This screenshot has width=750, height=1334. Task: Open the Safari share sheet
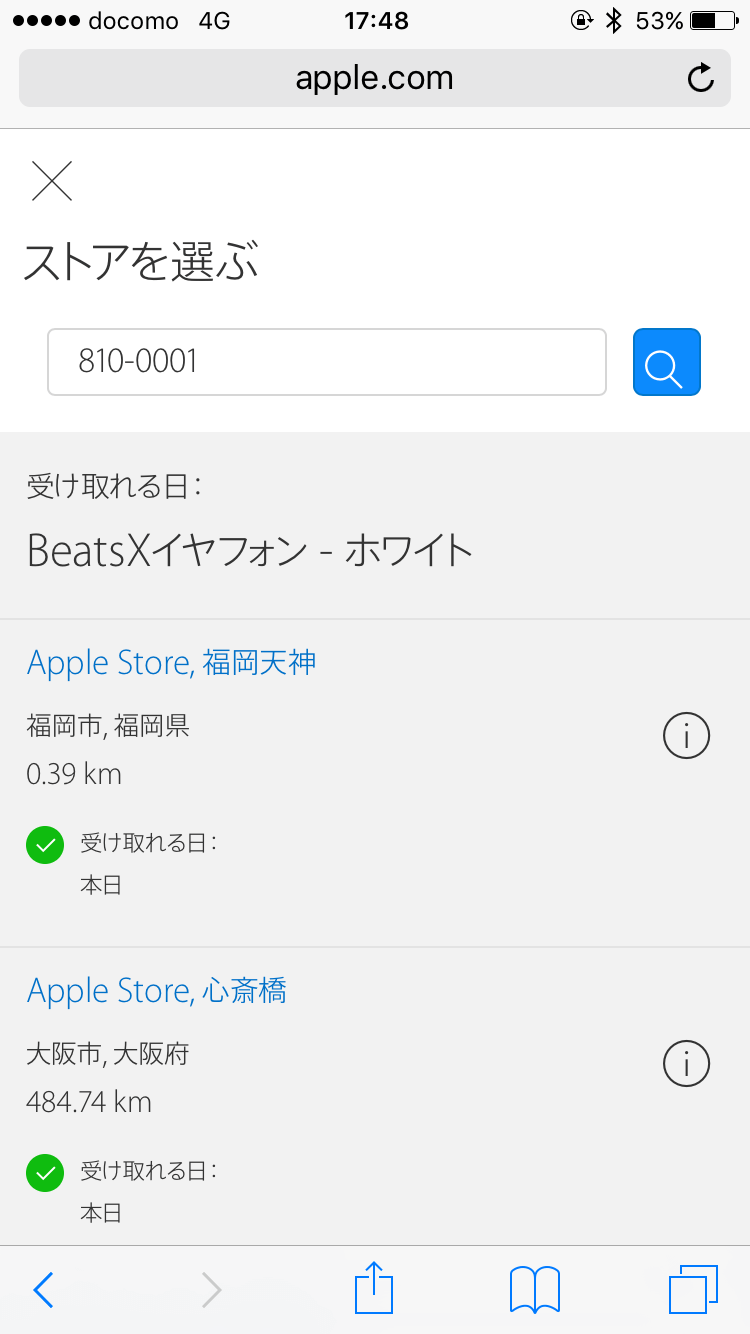click(x=374, y=1289)
